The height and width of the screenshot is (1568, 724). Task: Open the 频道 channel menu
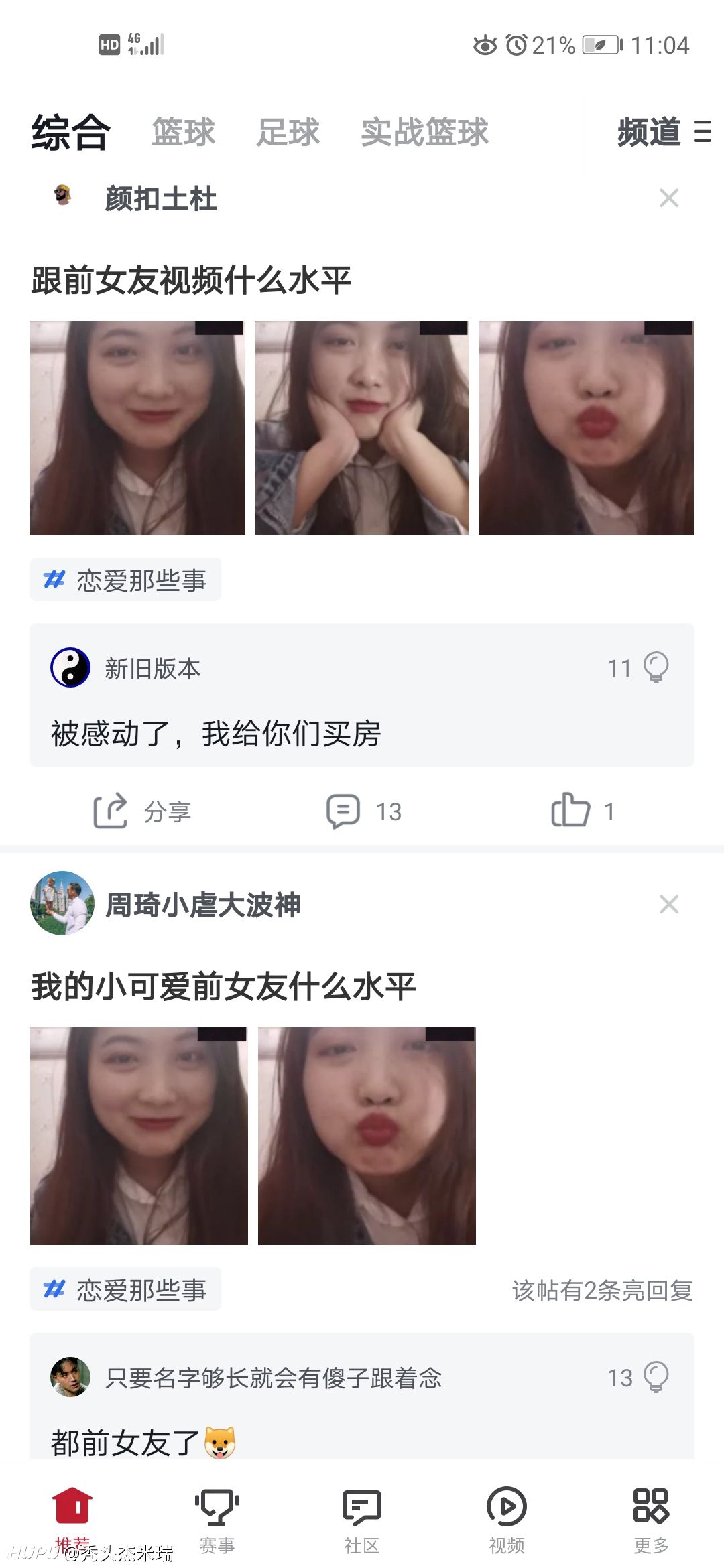[664, 132]
